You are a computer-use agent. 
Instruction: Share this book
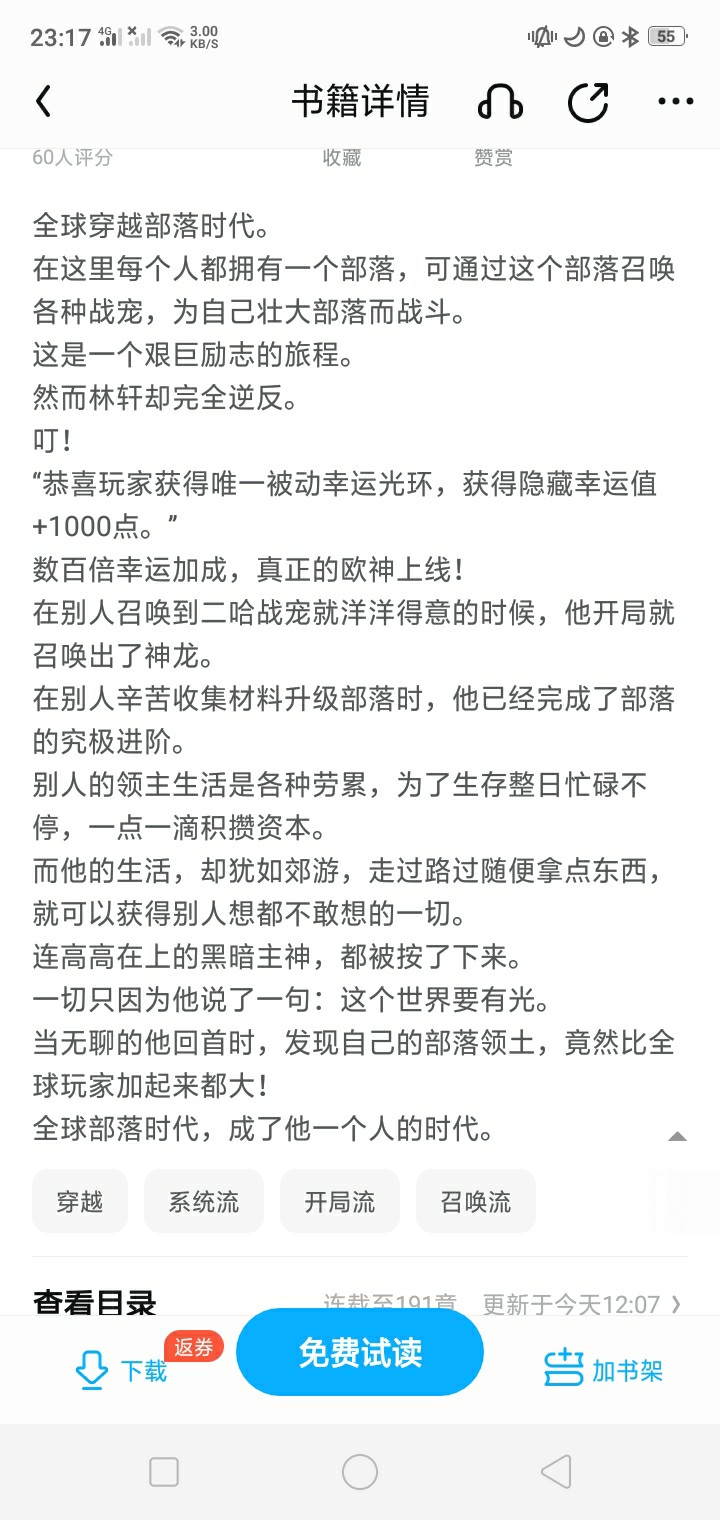click(x=588, y=101)
